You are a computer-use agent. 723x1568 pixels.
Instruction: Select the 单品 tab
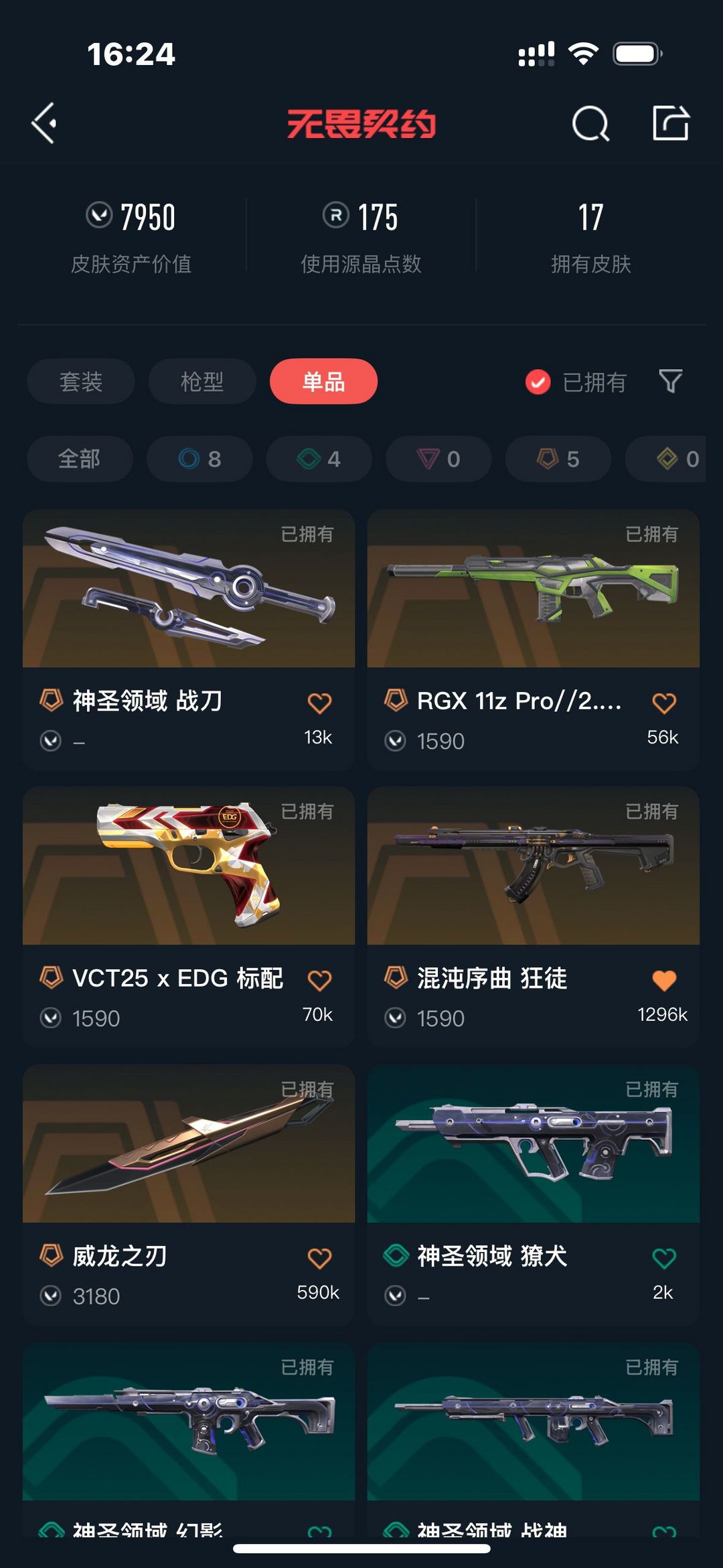[323, 381]
